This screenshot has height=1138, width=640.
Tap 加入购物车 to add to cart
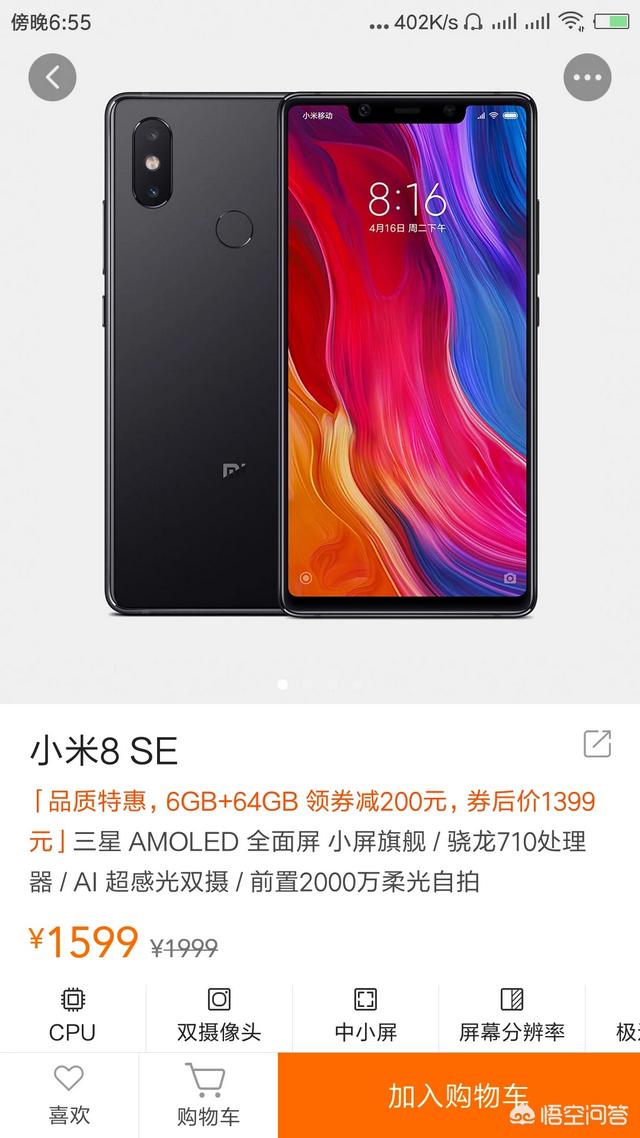[458, 1095]
